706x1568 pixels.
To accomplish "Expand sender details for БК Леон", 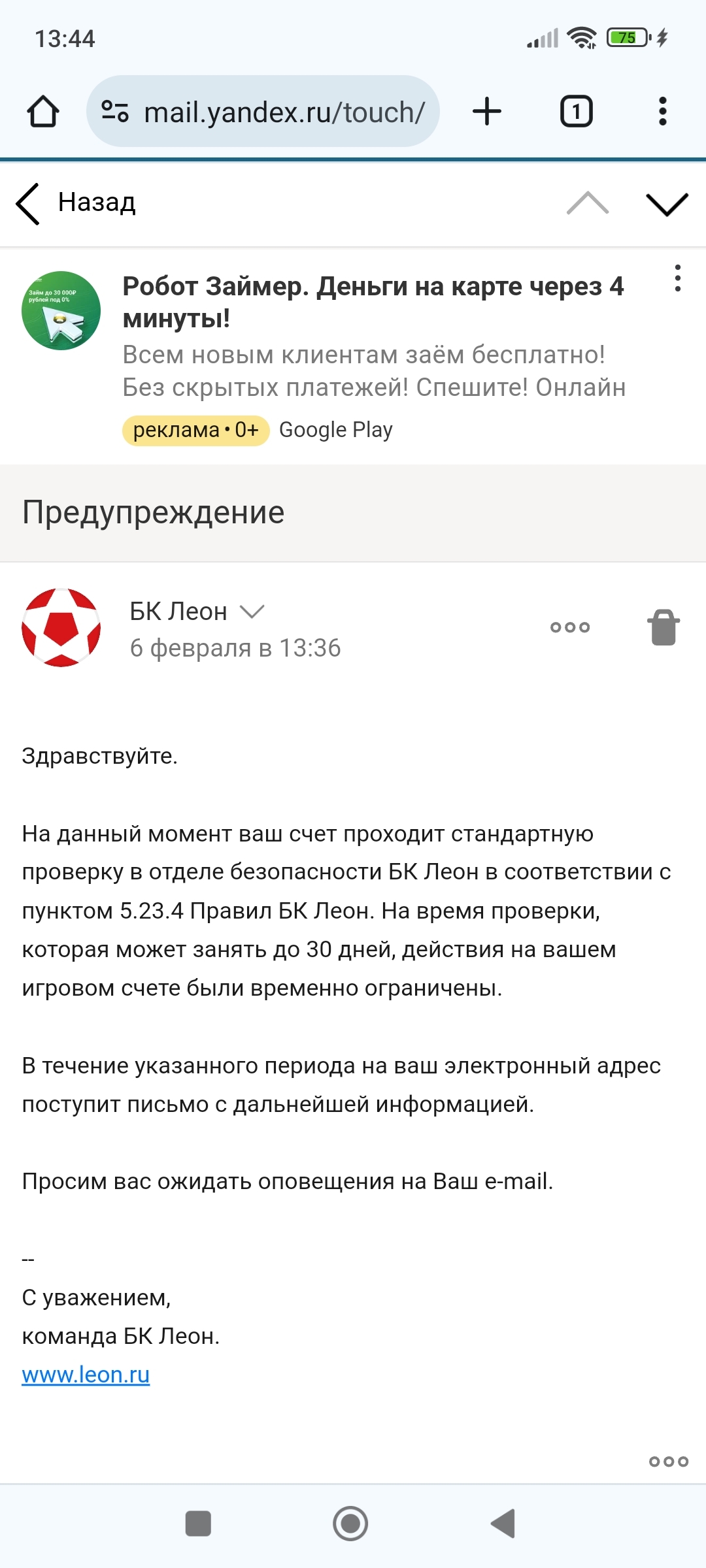I will [252, 612].
